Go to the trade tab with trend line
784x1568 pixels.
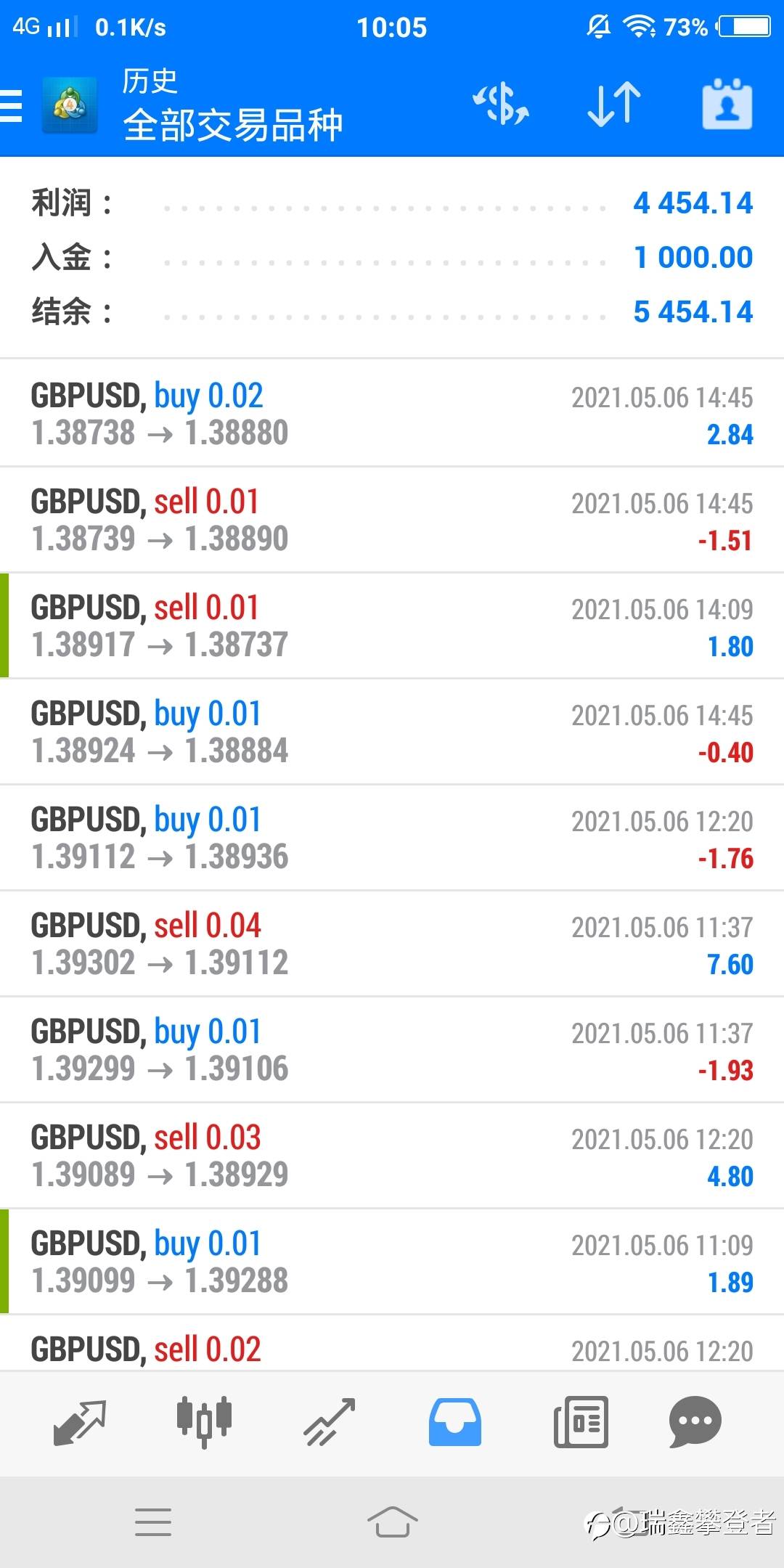click(329, 1422)
